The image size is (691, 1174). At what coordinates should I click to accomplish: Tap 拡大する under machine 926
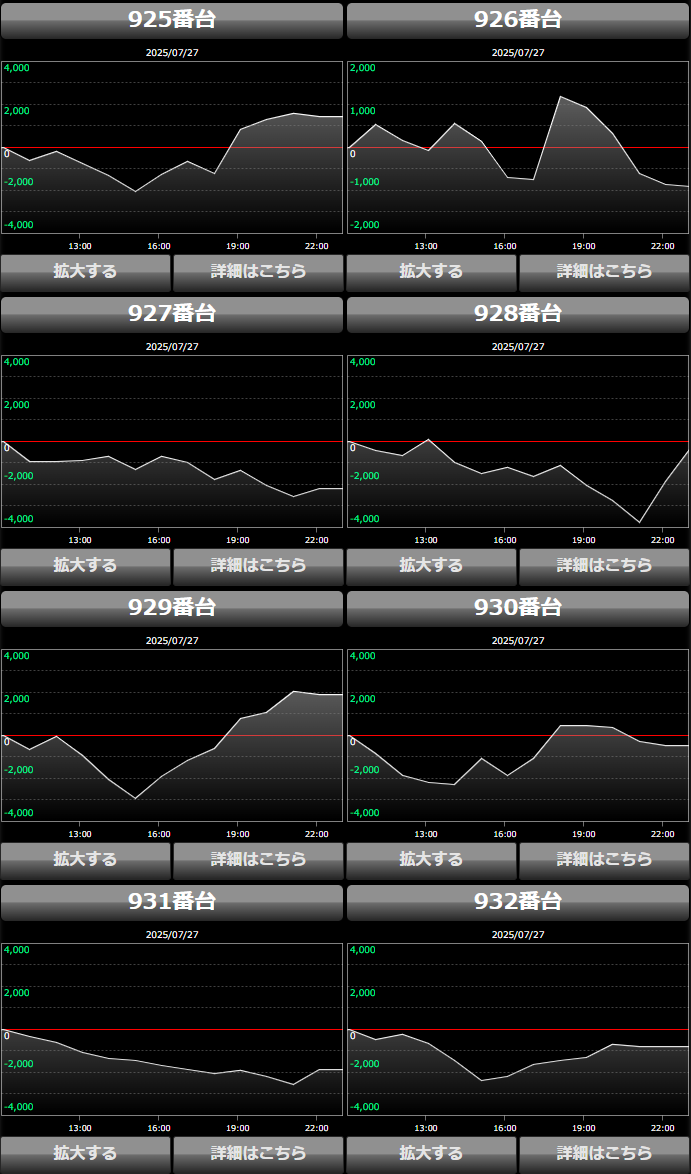coord(431,271)
